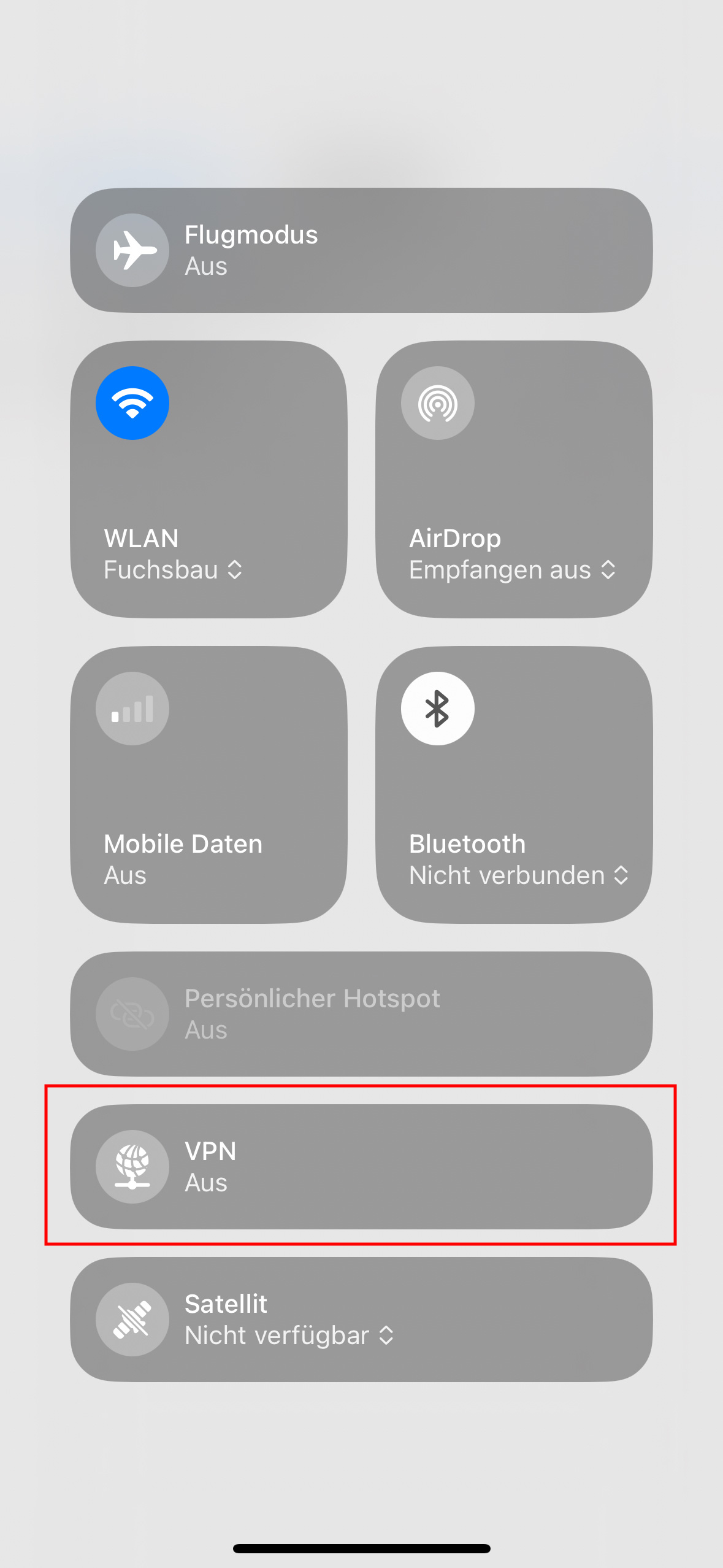Turn on Flugmodus
723x1568 pixels.
click(x=132, y=250)
